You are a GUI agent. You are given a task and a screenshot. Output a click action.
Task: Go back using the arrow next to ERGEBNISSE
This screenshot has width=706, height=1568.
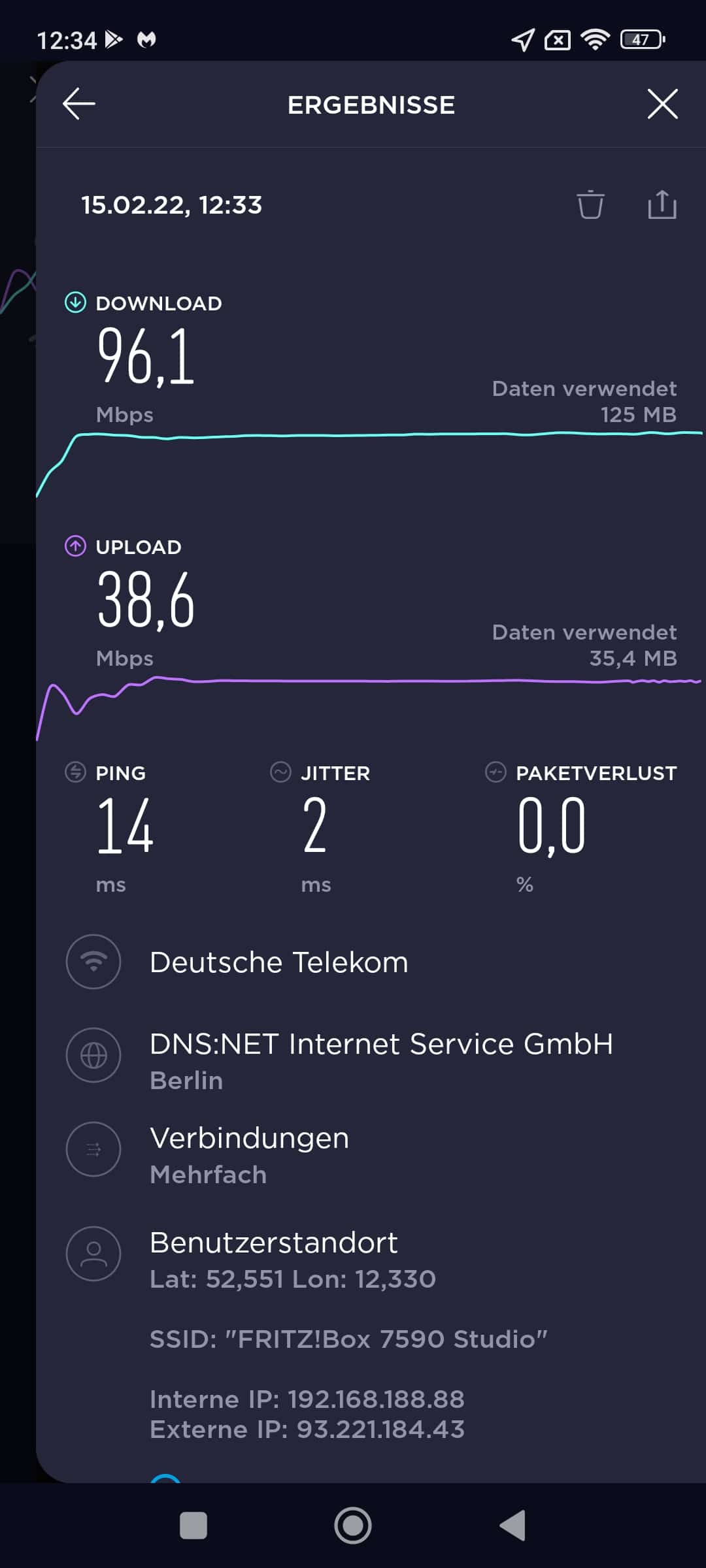click(79, 104)
